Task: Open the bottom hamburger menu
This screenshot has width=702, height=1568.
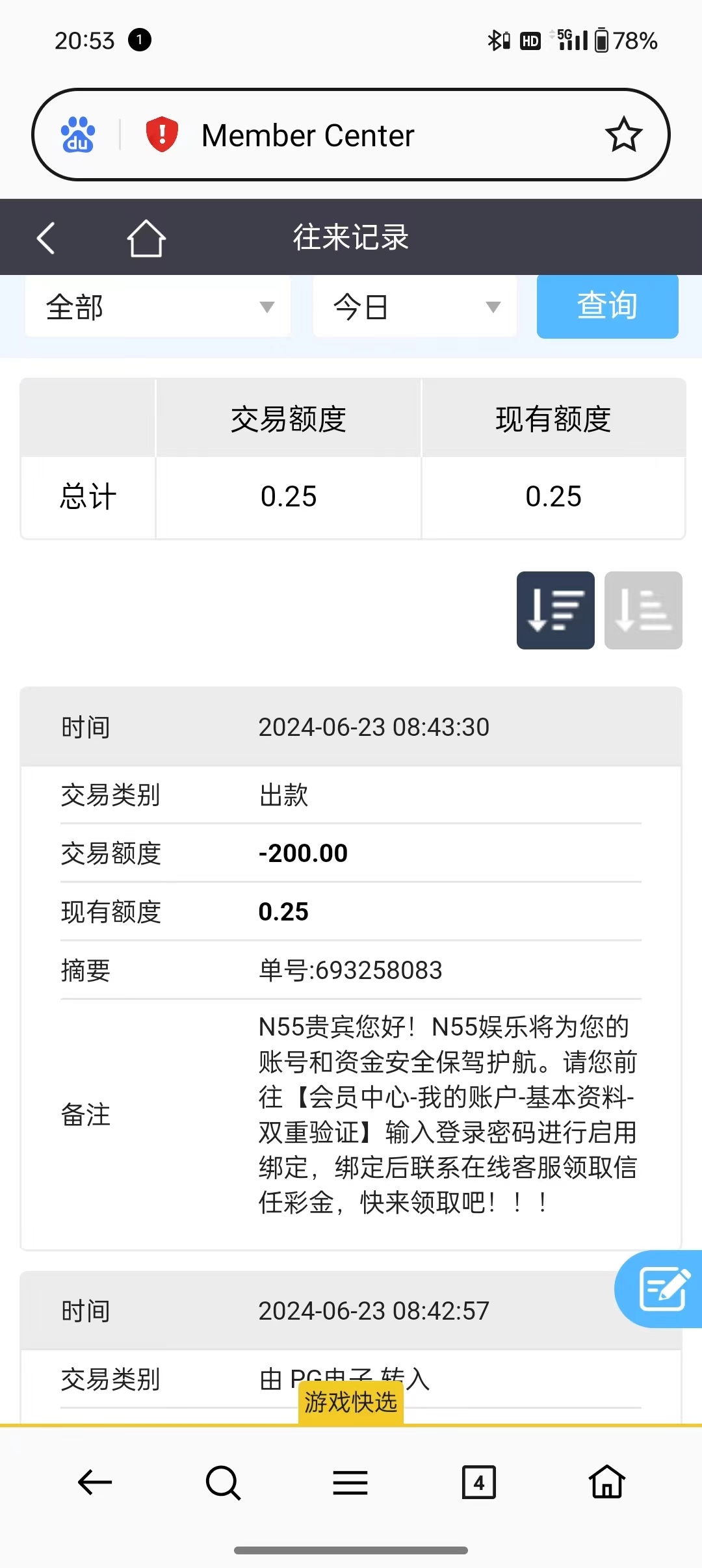Action: [350, 1483]
